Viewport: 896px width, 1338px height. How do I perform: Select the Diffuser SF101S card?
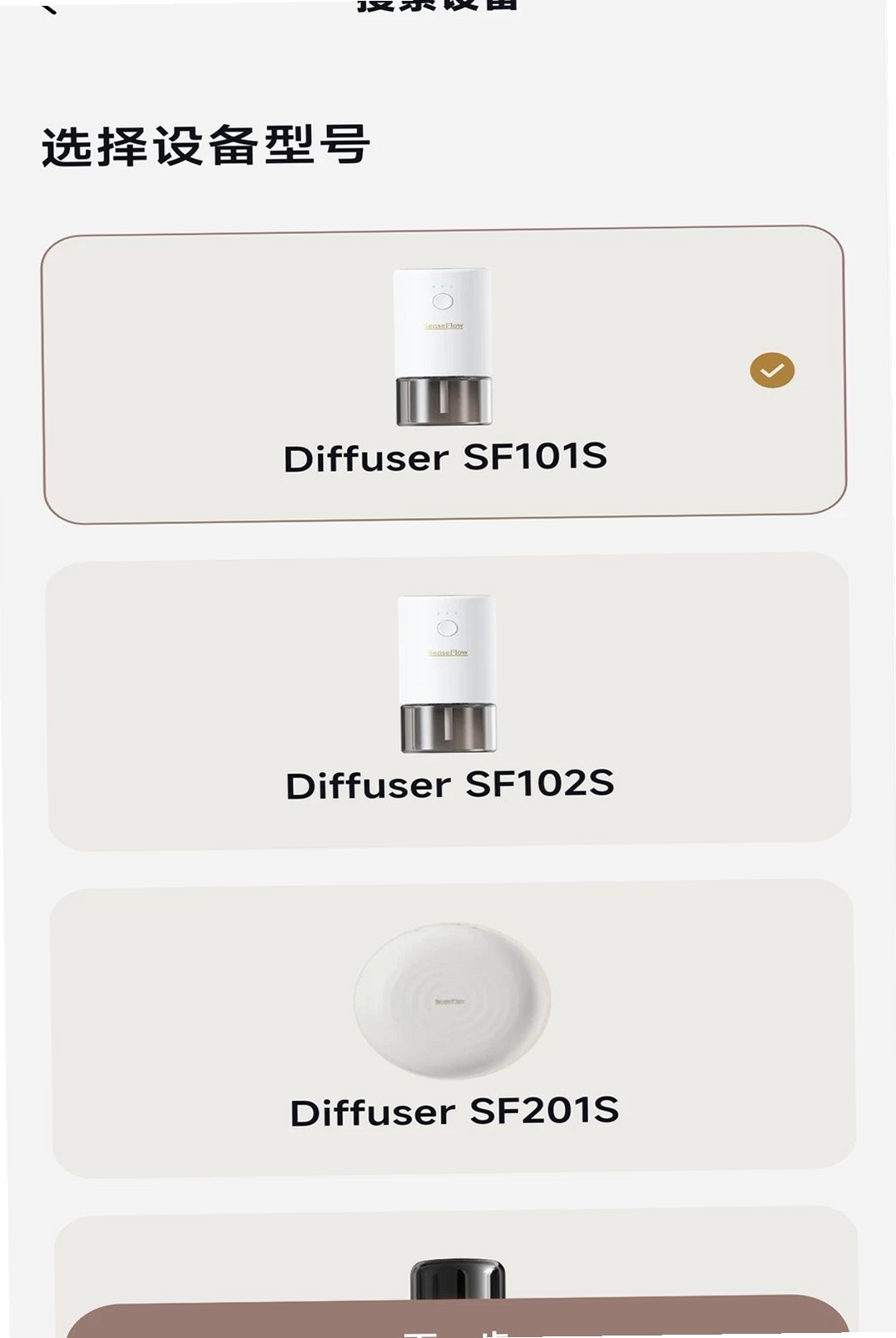(x=444, y=374)
